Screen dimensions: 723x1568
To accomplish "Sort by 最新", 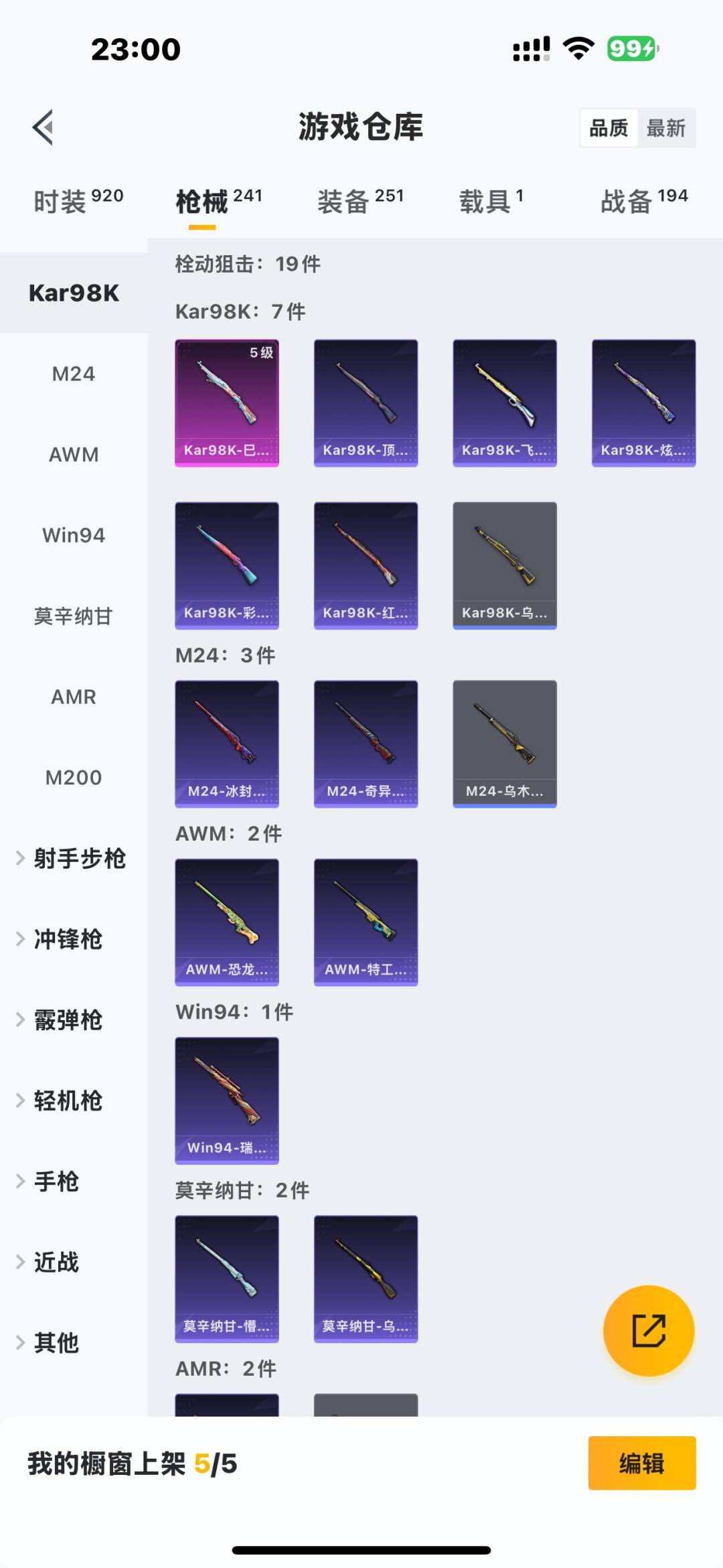I will 665,128.
